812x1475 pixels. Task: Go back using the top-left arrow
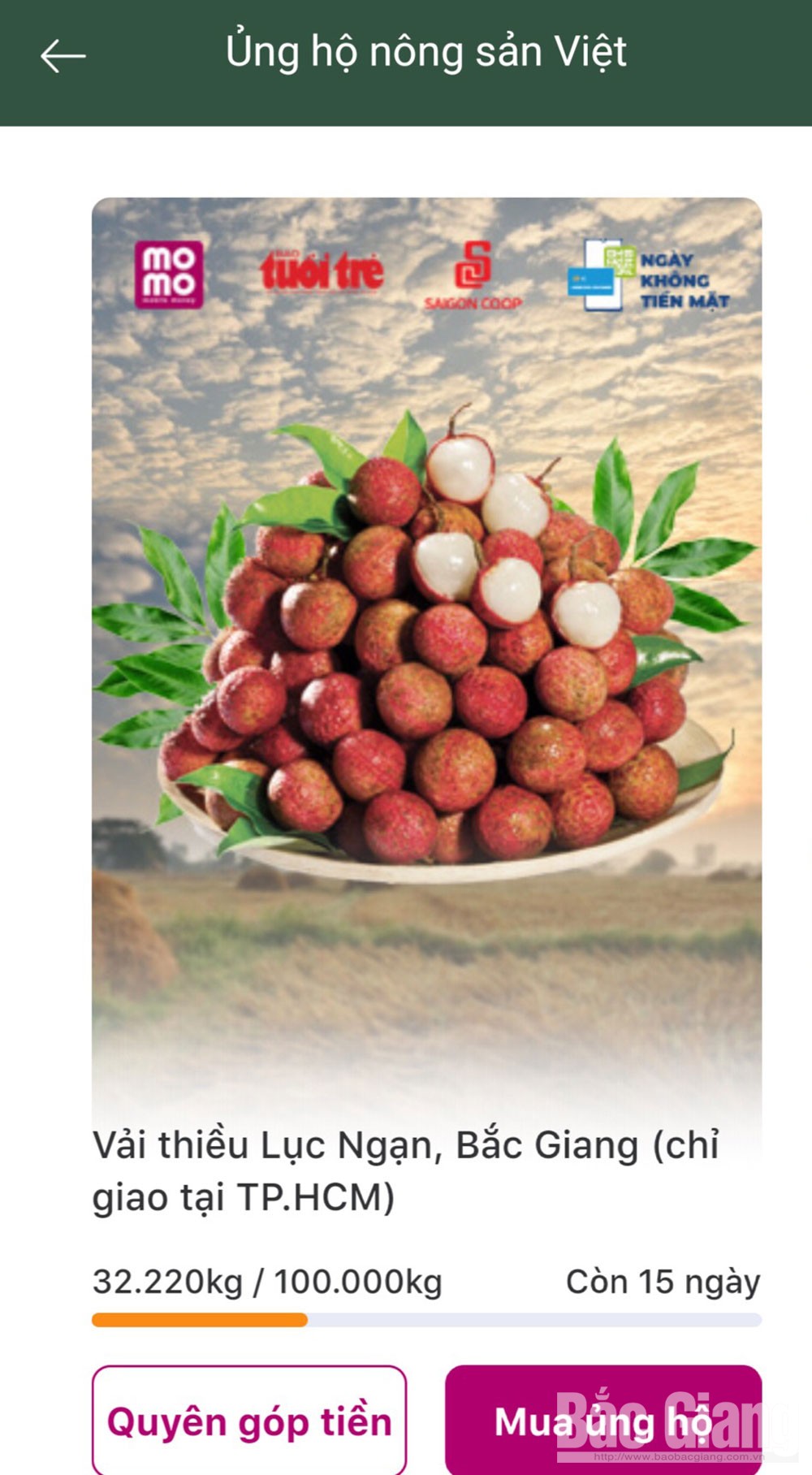coord(63,56)
